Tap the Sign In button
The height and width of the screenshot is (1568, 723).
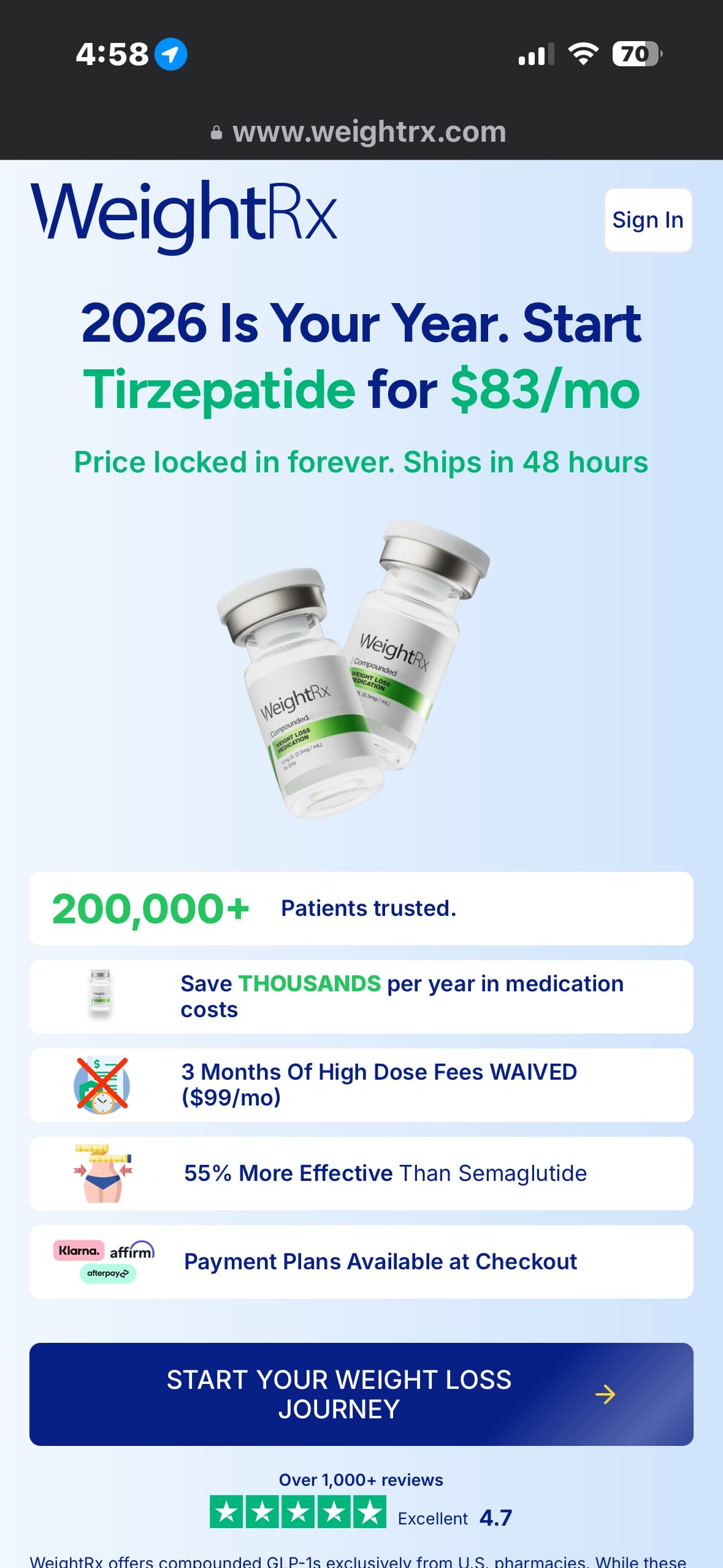coord(648,220)
